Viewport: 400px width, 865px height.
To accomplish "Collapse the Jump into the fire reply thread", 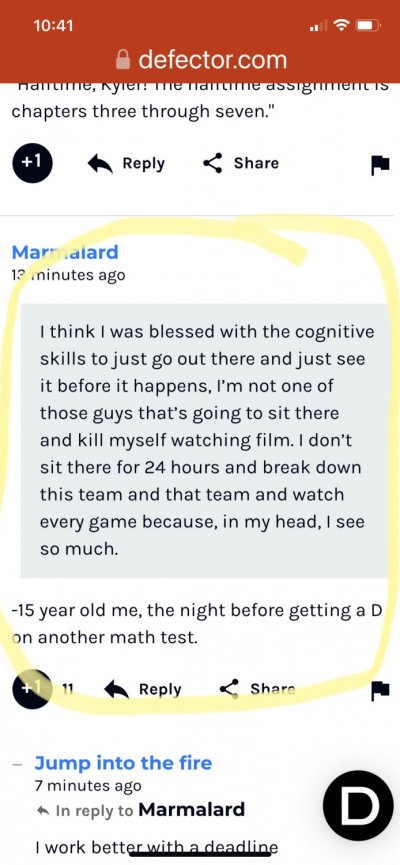I will tap(18, 765).
